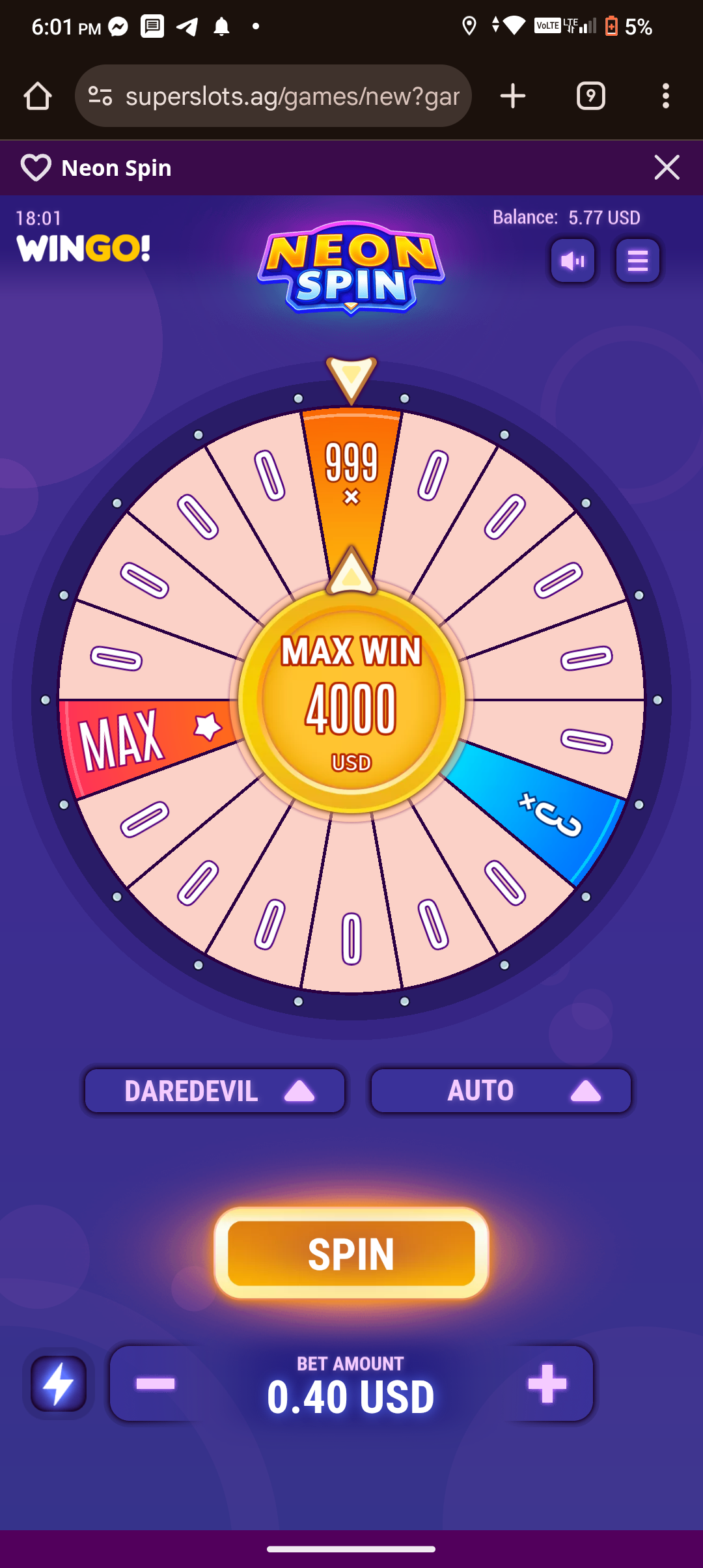
Task: Open the in-game hamburger menu
Action: 638,261
